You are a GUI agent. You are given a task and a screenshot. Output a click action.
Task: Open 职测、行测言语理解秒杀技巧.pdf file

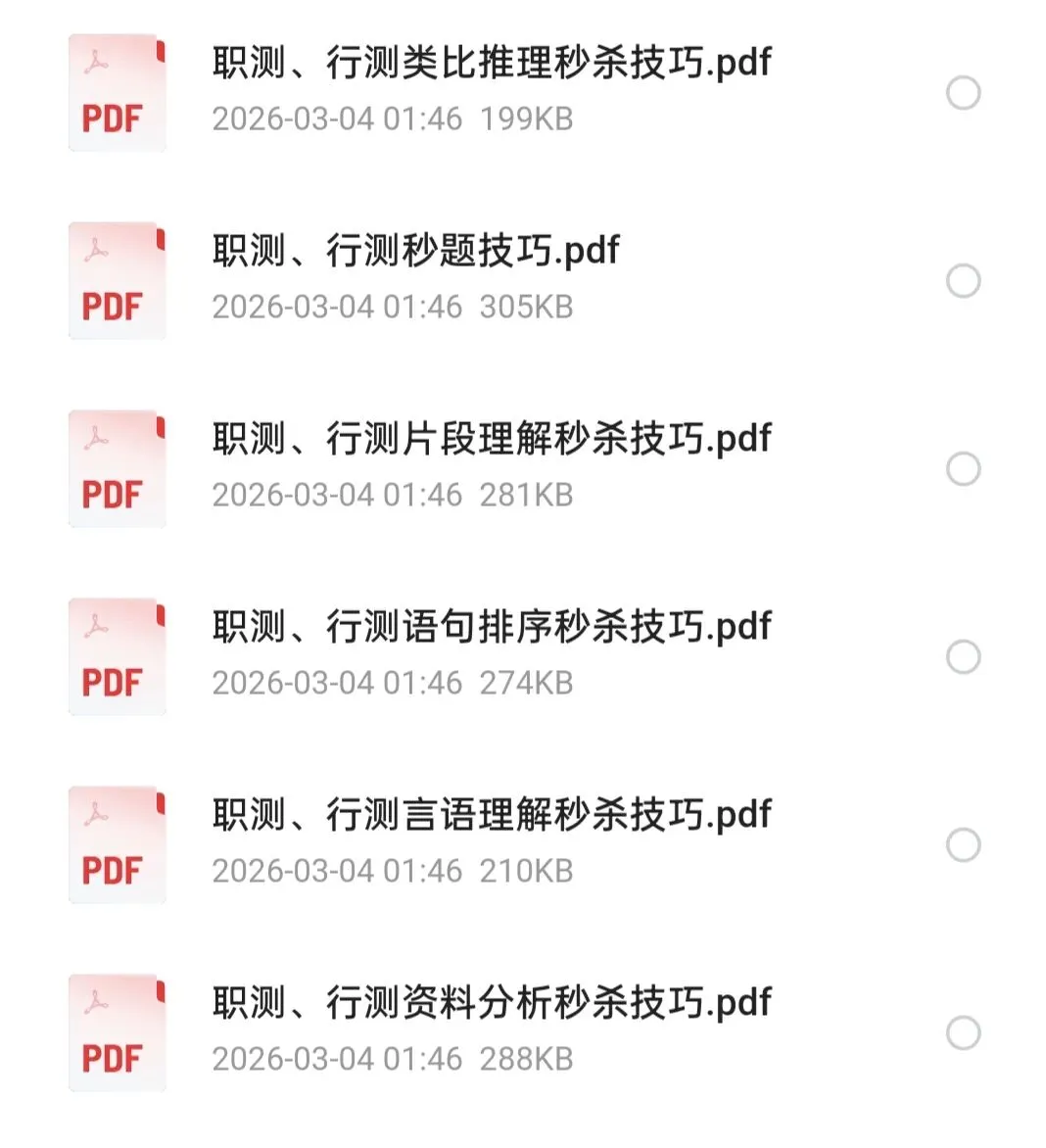[492, 817]
